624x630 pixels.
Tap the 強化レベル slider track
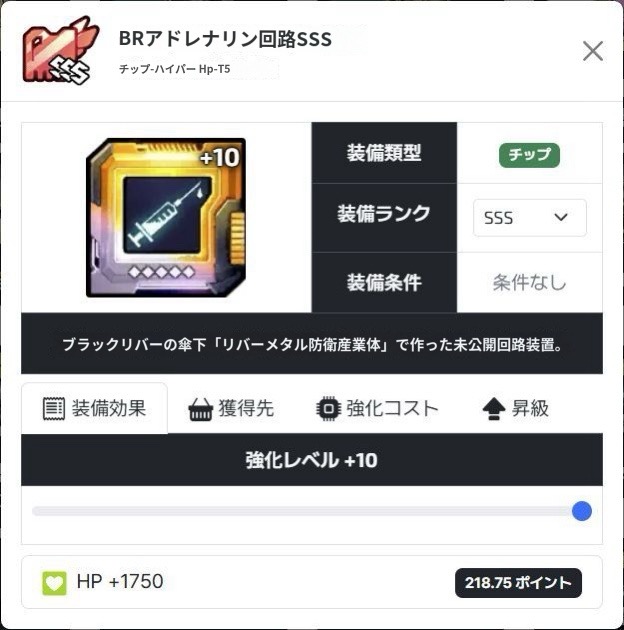[300, 511]
